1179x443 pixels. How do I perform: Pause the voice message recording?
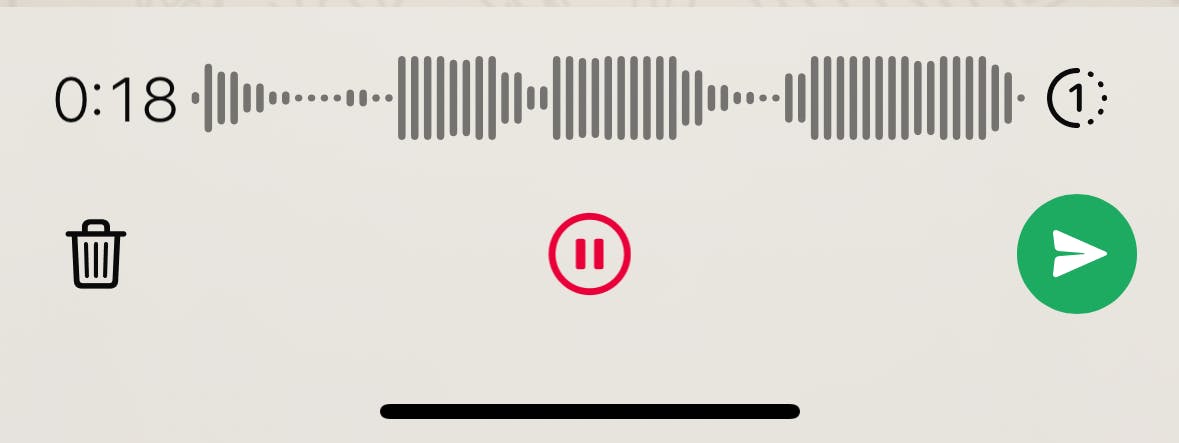pyautogui.click(x=590, y=254)
